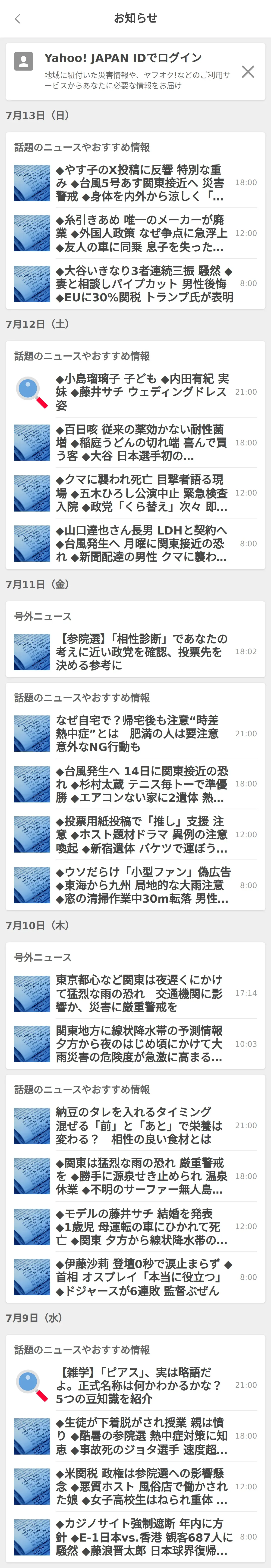Dismiss the Yahoo! JAPAN ID login banner
Image resolution: width=271 pixels, height=1568 pixels.
[248, 72]
